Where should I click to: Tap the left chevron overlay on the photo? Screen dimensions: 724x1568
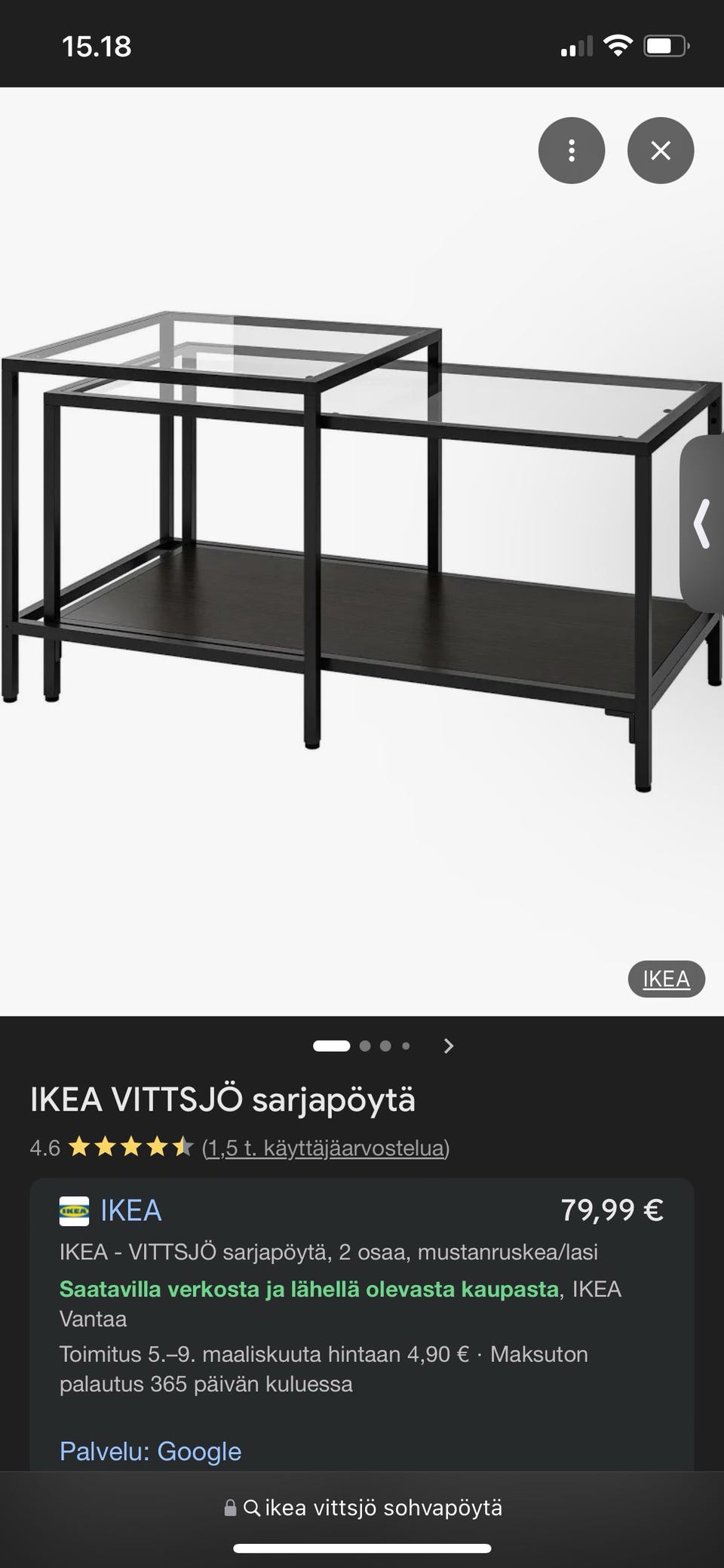point(702,522)
